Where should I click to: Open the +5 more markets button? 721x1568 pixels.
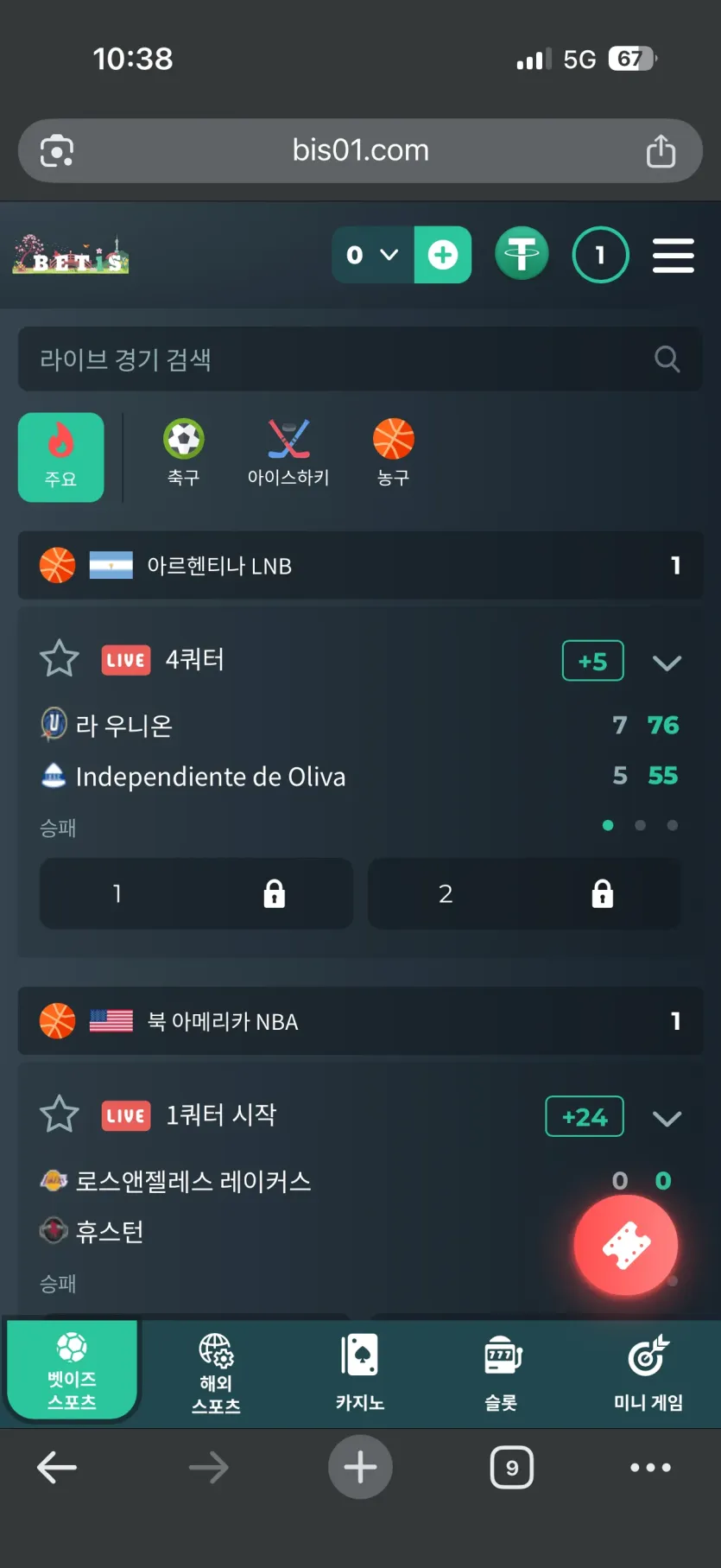click(593, 661)
